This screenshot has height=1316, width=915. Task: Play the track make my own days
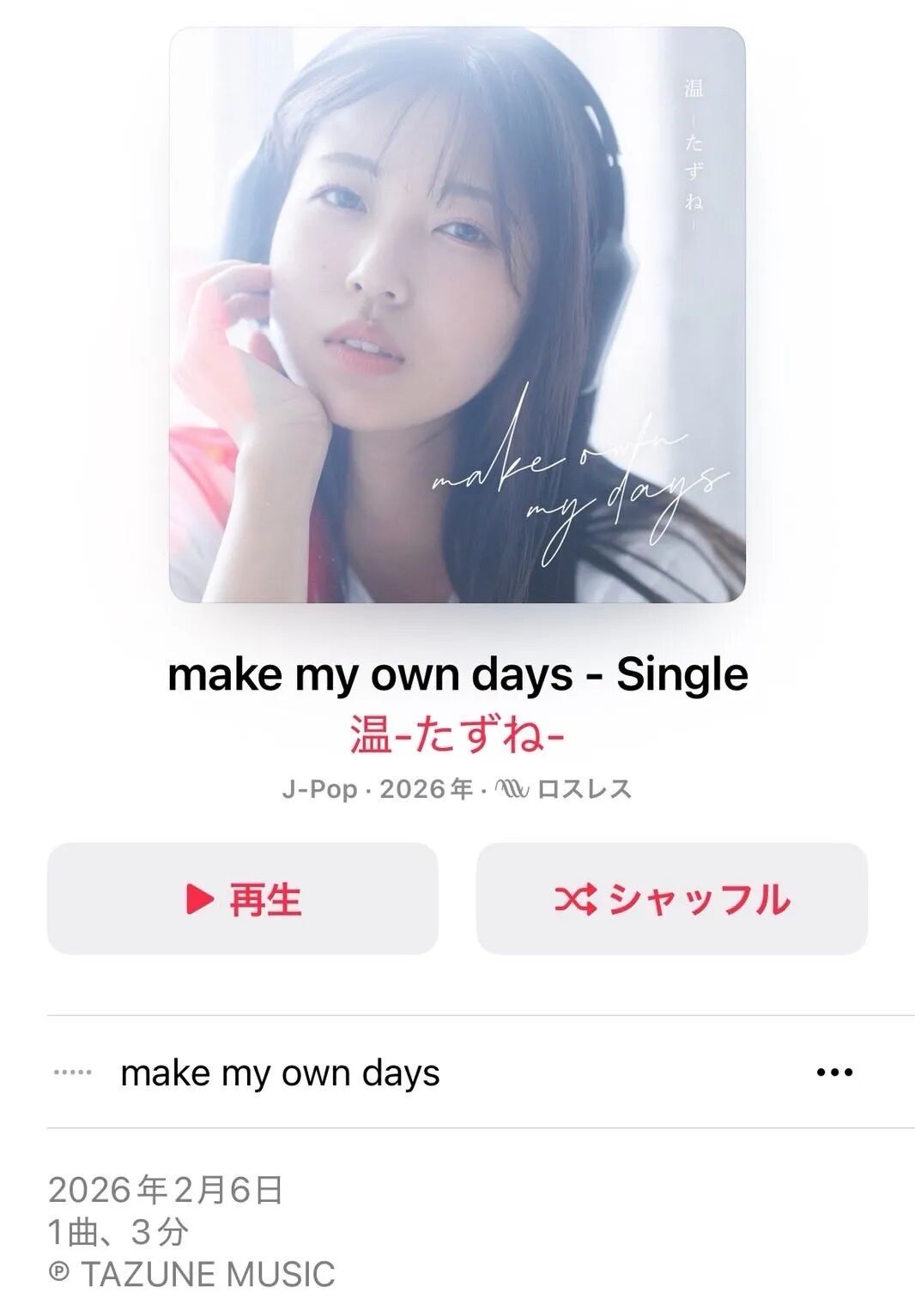coord(280,1073)
